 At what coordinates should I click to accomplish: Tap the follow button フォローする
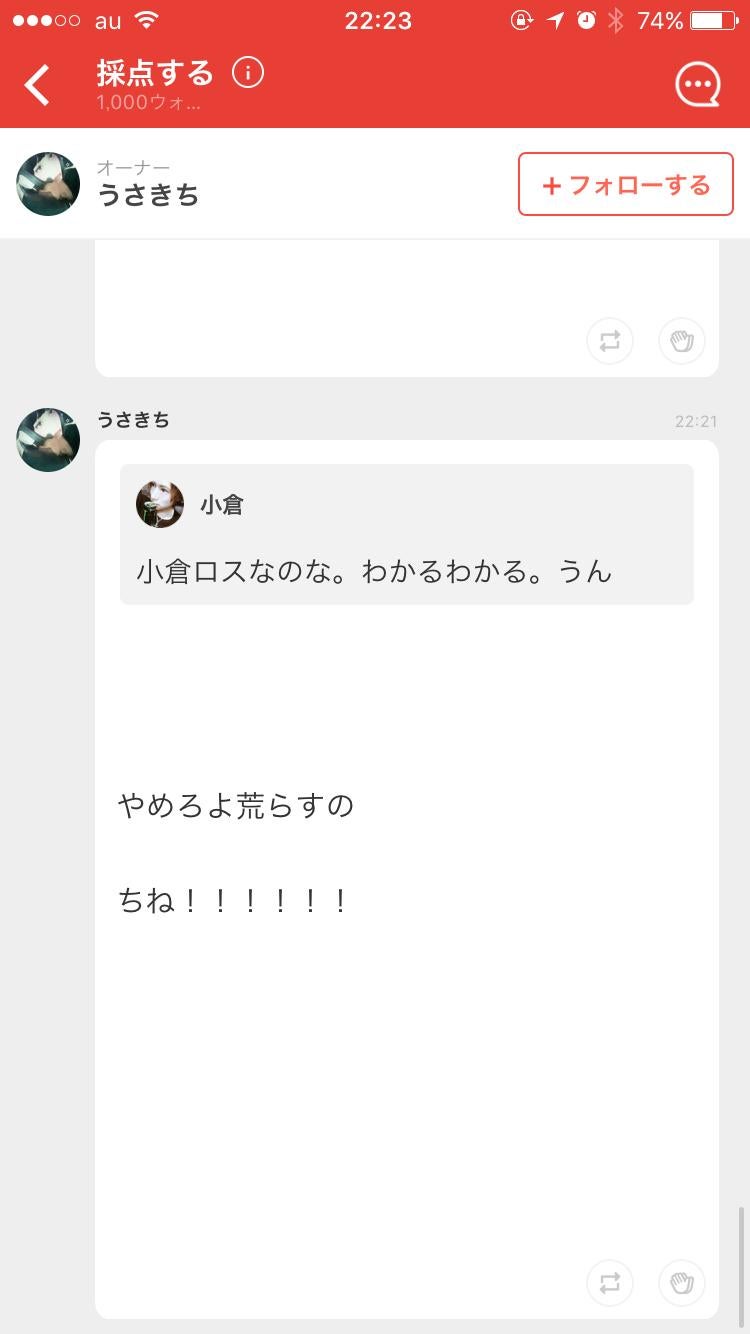point(625,184)
